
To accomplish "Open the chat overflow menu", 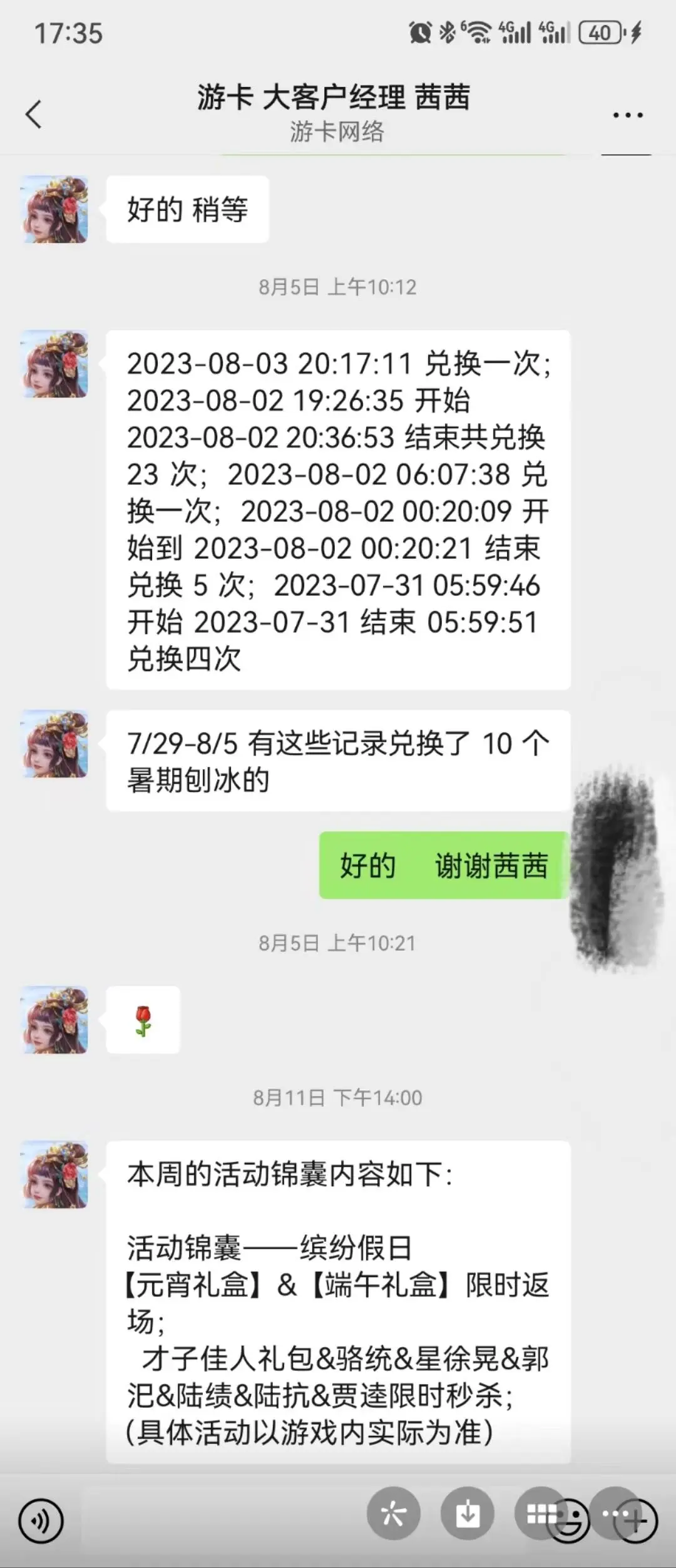I will tap(627, 115).
